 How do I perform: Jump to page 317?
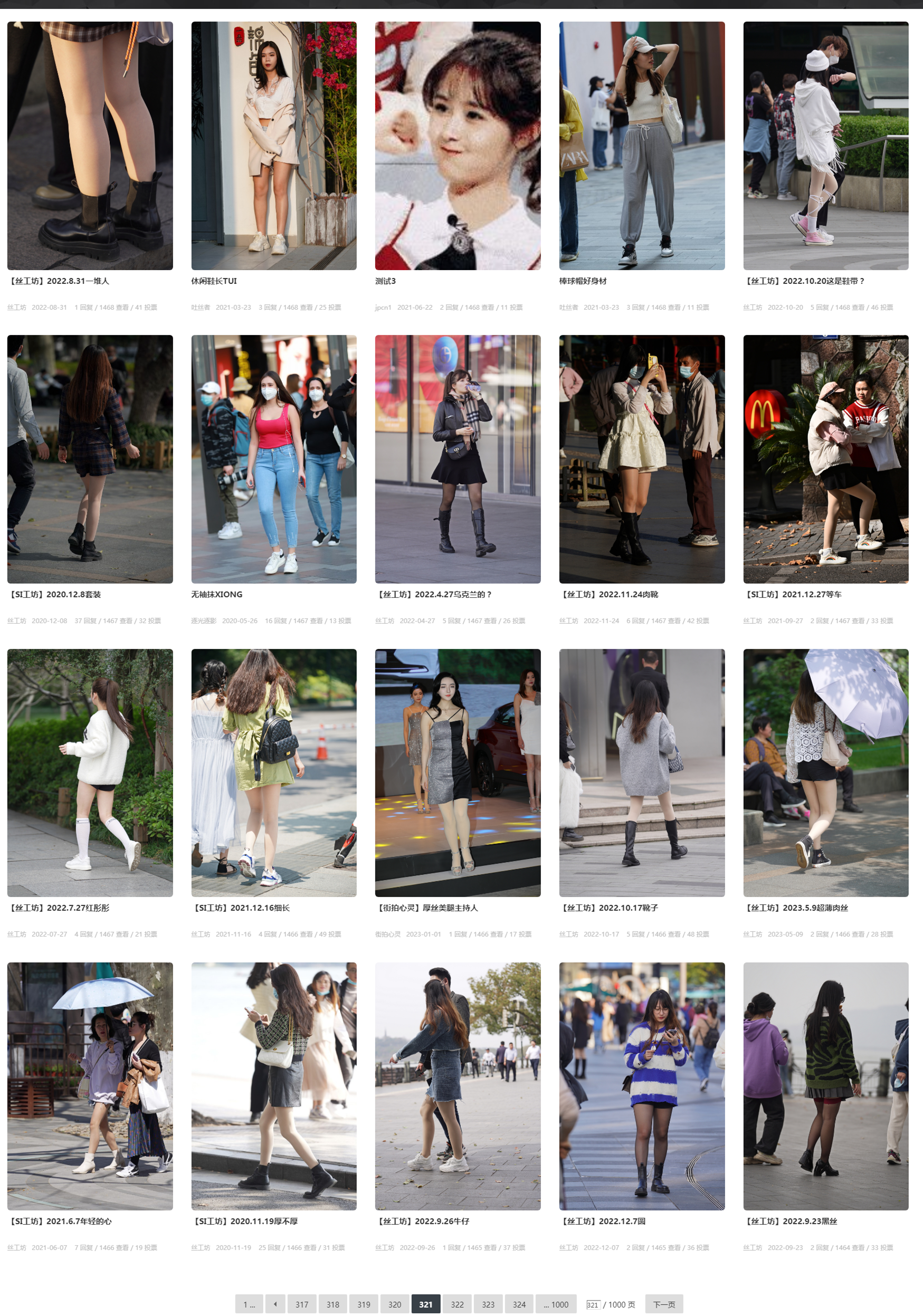tap(301, 1304)
